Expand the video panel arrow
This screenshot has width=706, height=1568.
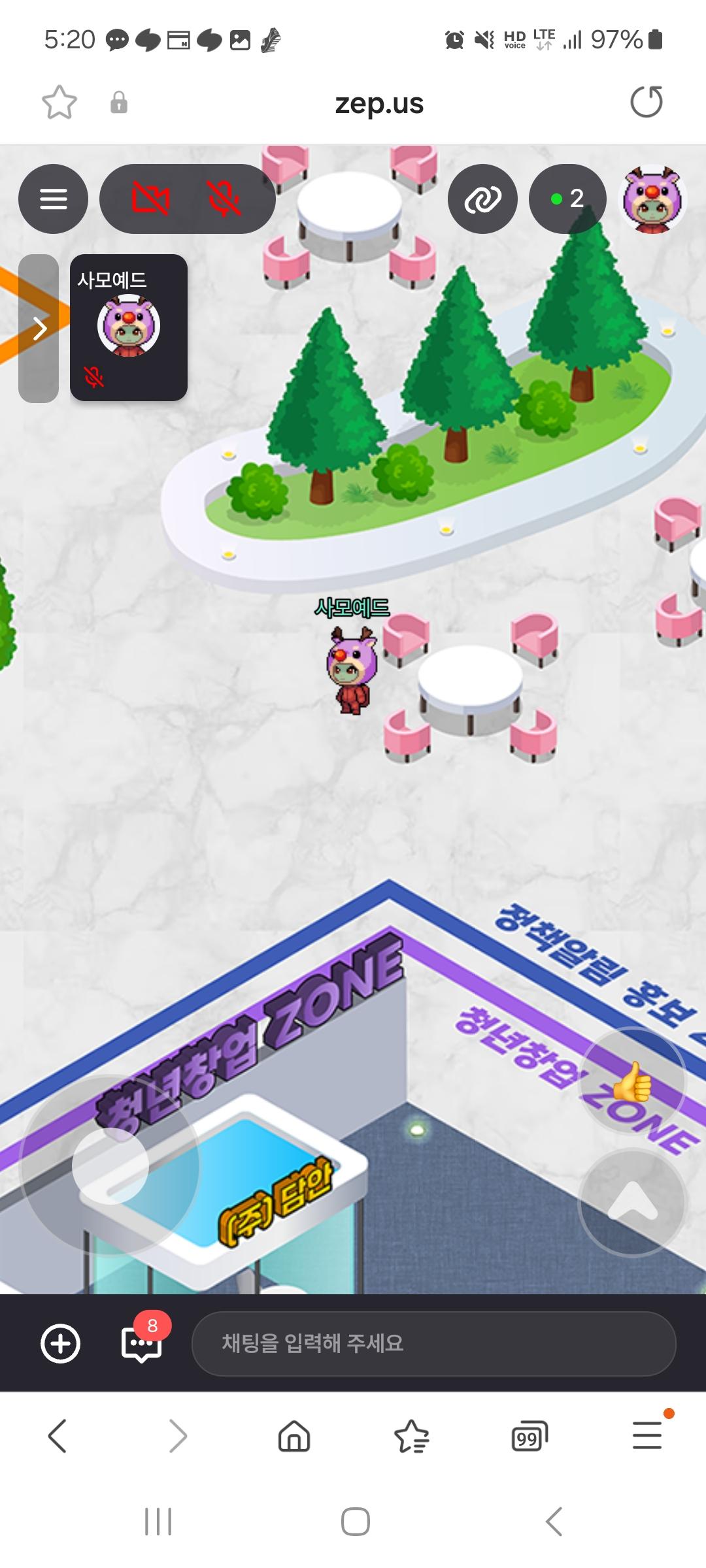(39, 329)
